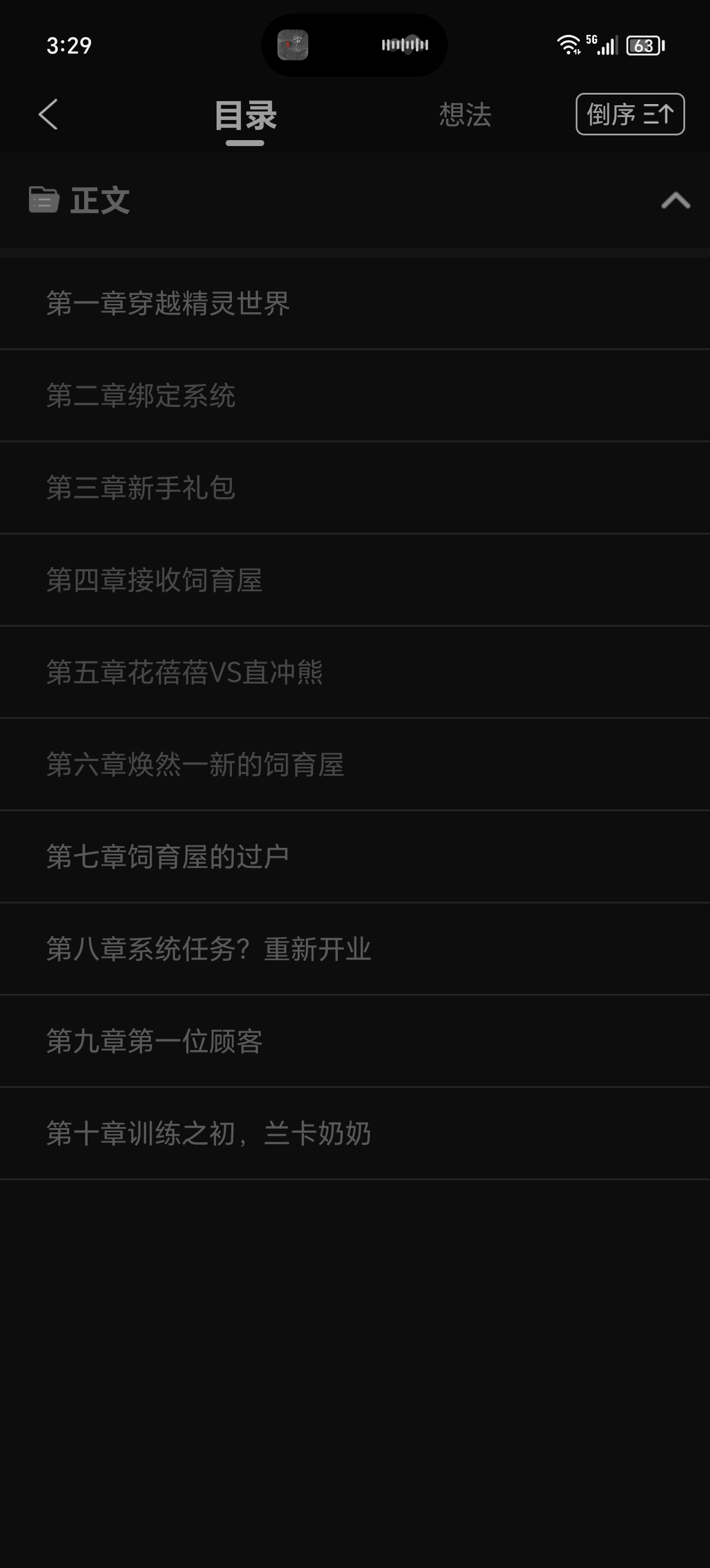This screenshot has height=1568, width=710.
Task: Select the 目录 tab
Action: pos(246,116)
